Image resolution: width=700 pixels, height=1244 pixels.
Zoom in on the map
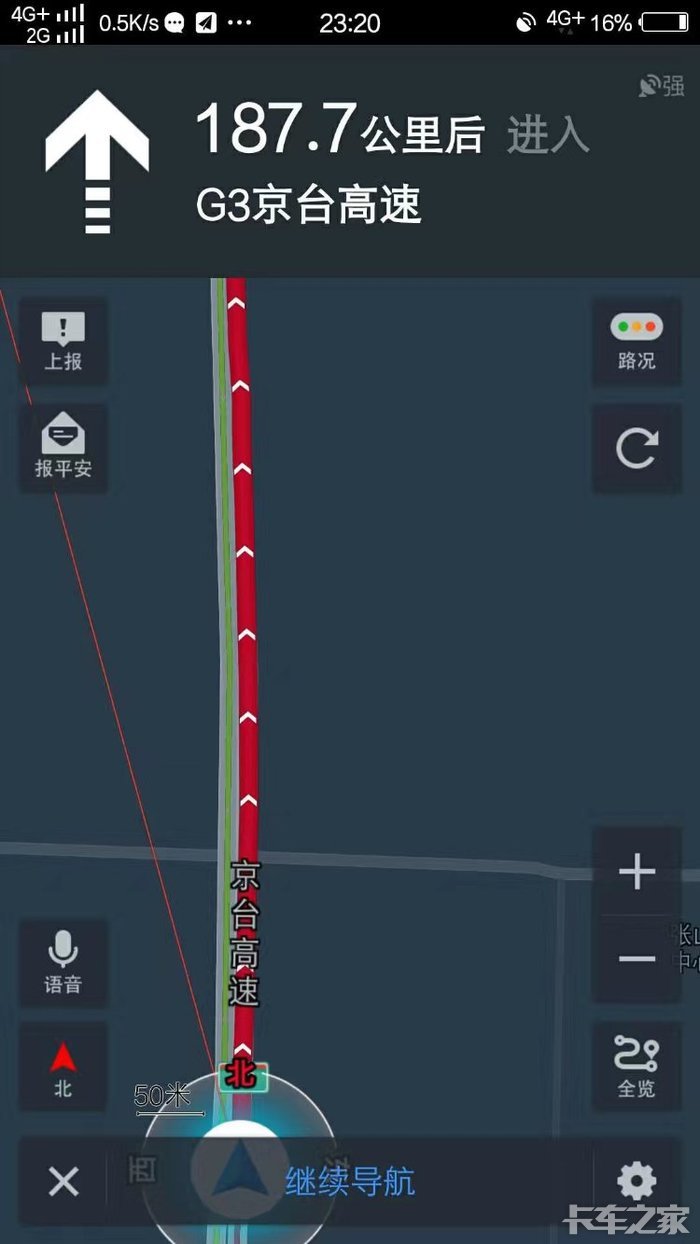637,872
